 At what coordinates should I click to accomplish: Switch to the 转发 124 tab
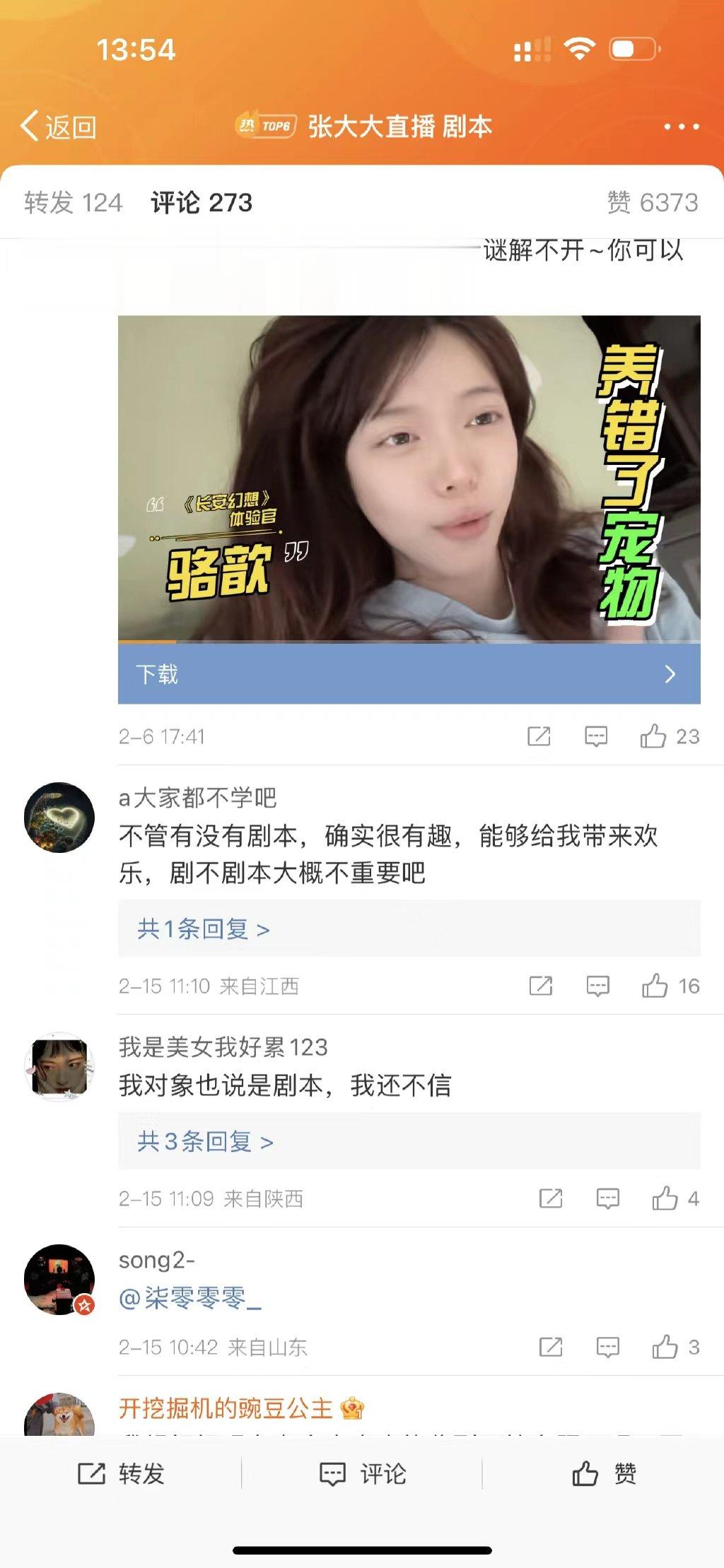point(74,203)
